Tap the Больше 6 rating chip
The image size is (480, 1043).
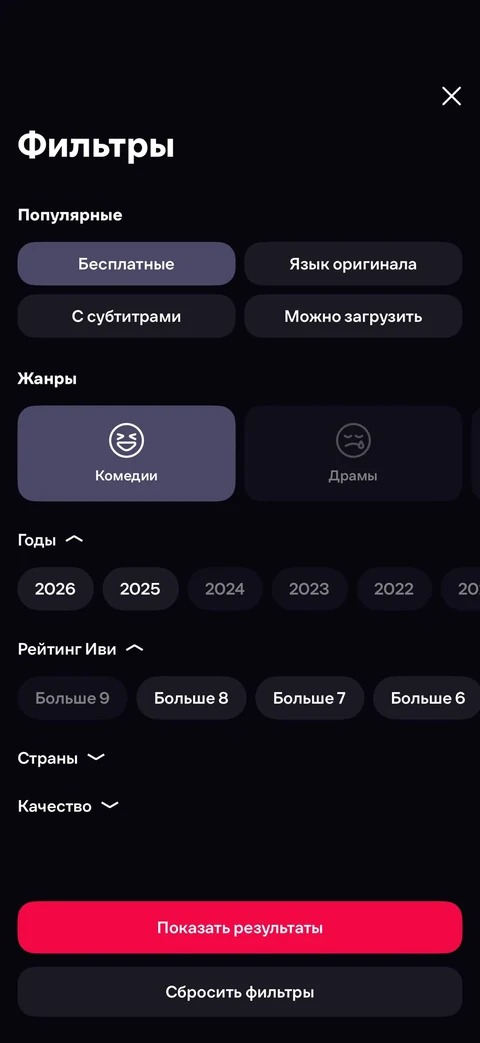(427, 698)
